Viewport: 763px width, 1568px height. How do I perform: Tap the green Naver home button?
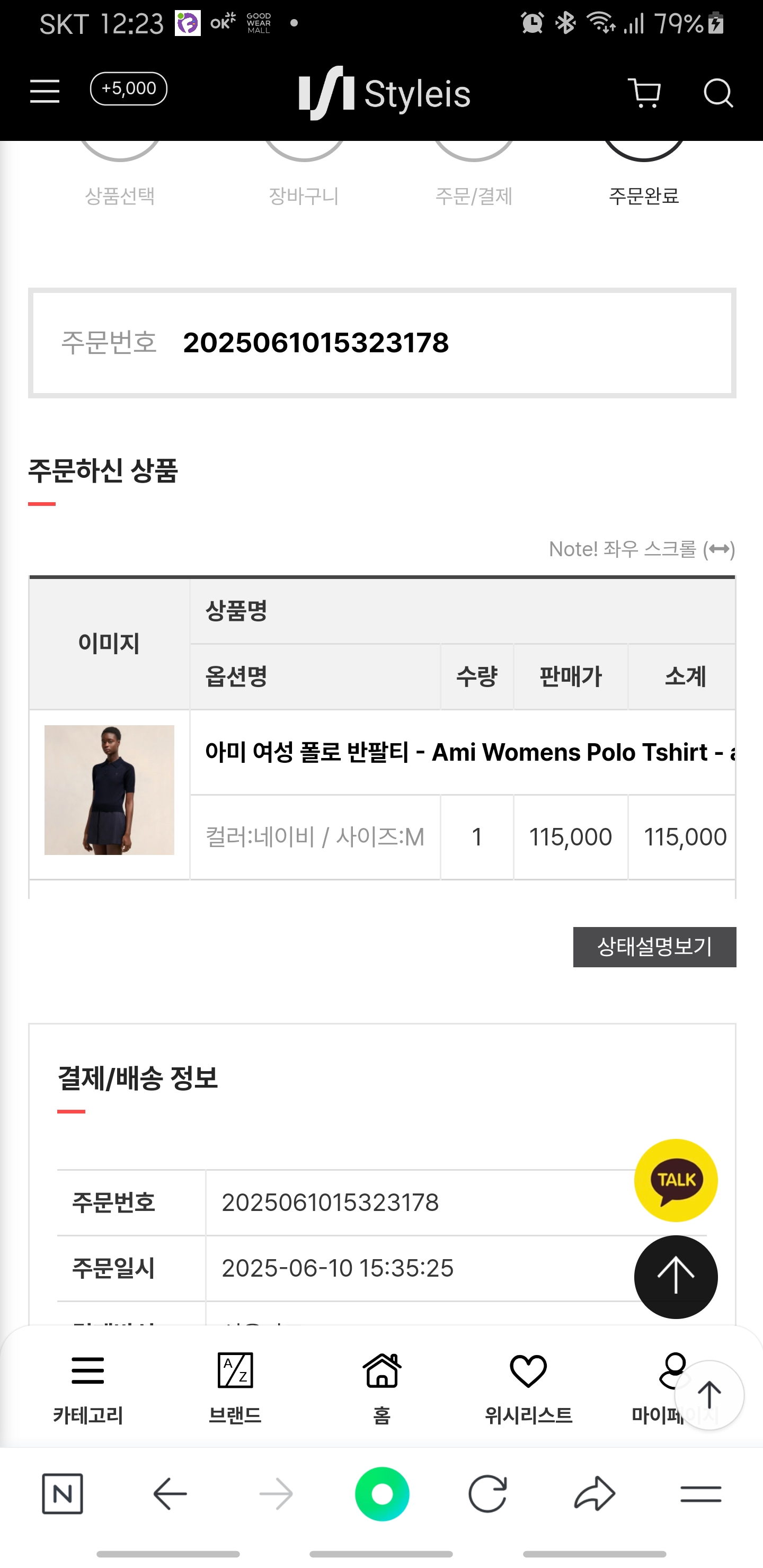[382, 1494]
